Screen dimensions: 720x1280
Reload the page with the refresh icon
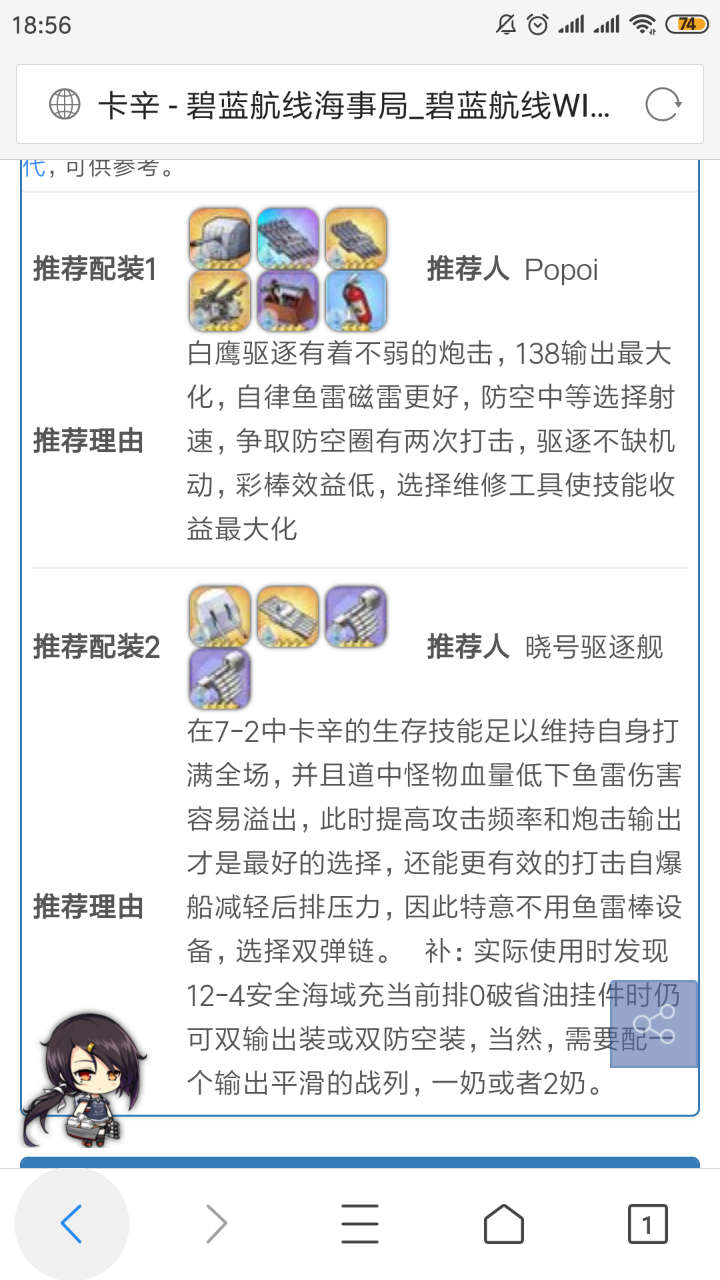[x=663, y=104]
